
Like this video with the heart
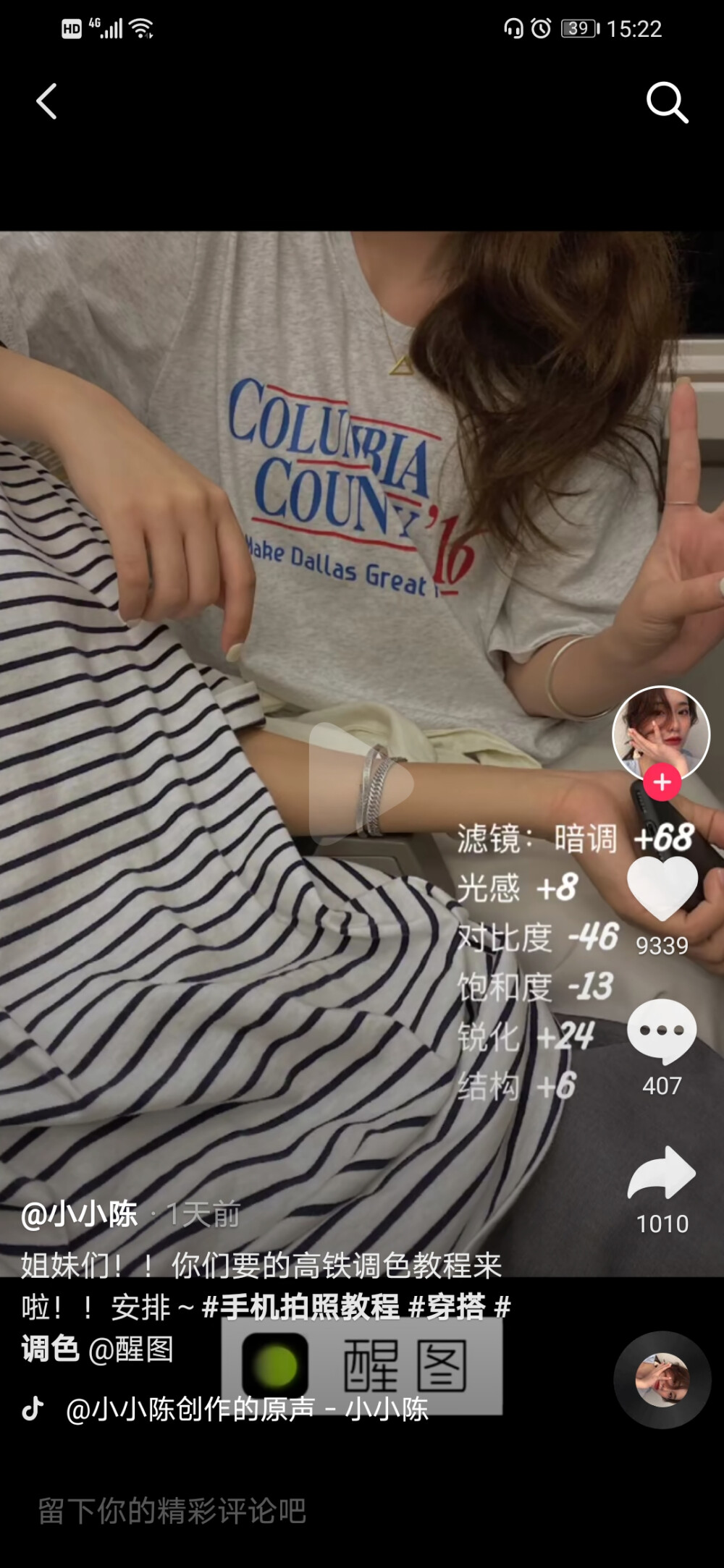pos(662,886)
